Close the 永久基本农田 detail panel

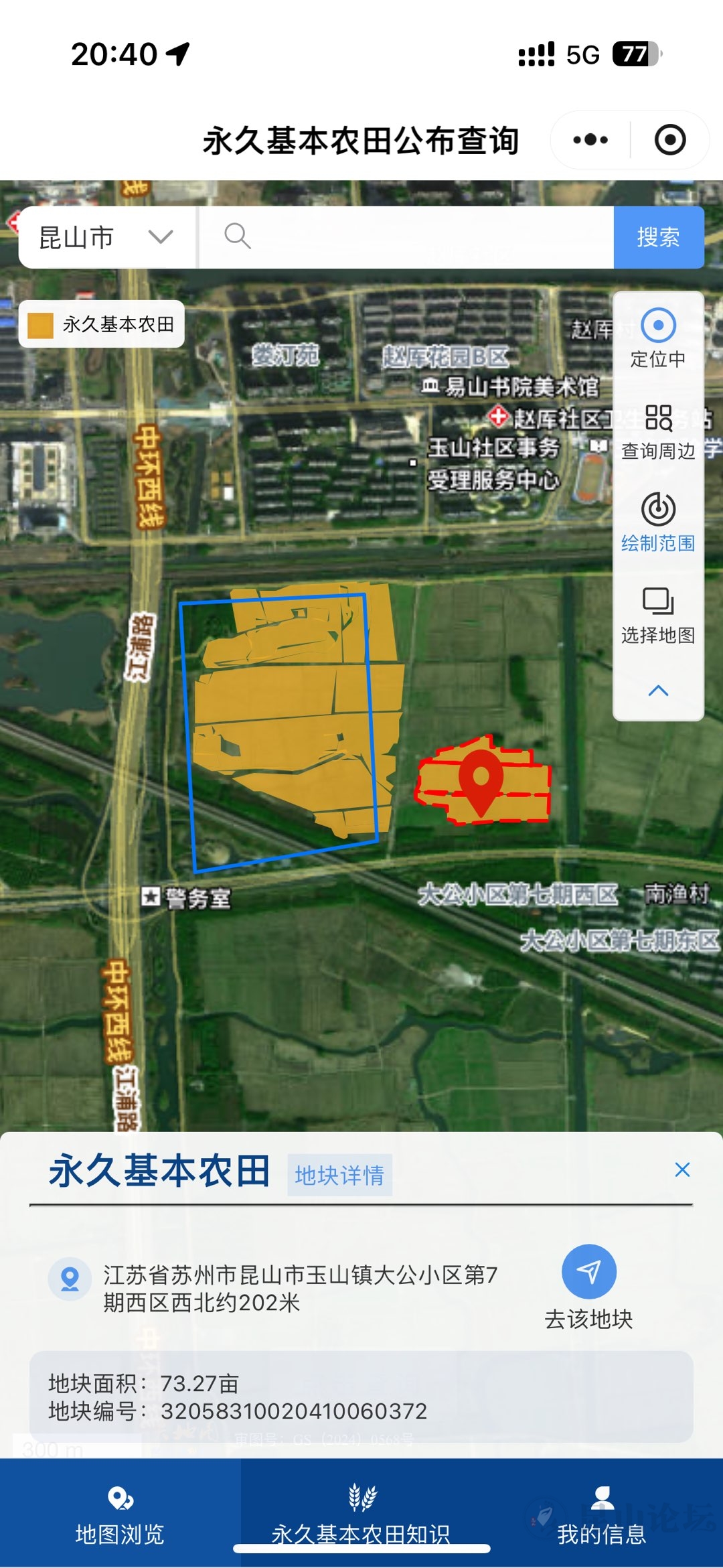682,1169
